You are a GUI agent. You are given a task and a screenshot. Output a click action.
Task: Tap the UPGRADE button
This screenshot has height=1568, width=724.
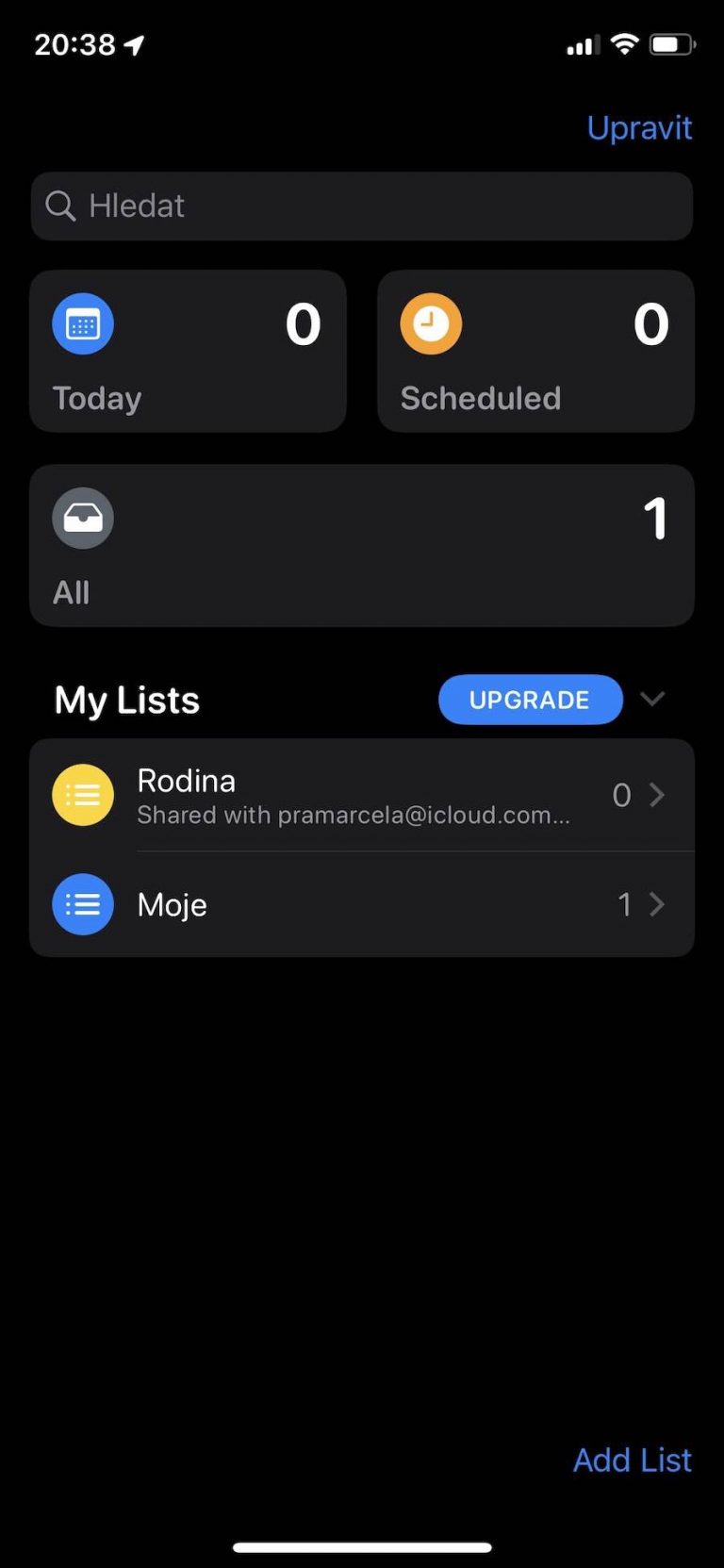(x=530, y=700)
